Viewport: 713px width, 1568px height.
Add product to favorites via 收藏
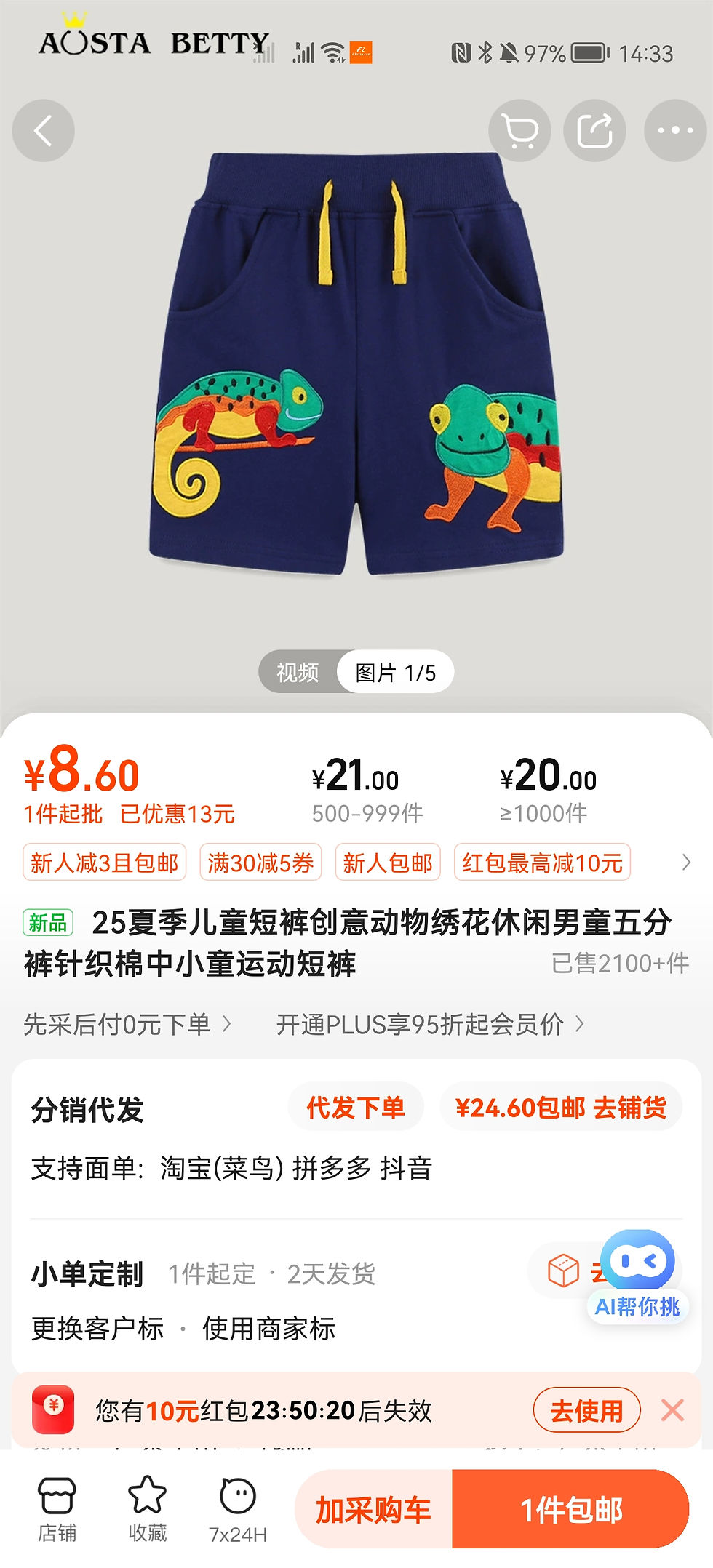point(148,1508)
